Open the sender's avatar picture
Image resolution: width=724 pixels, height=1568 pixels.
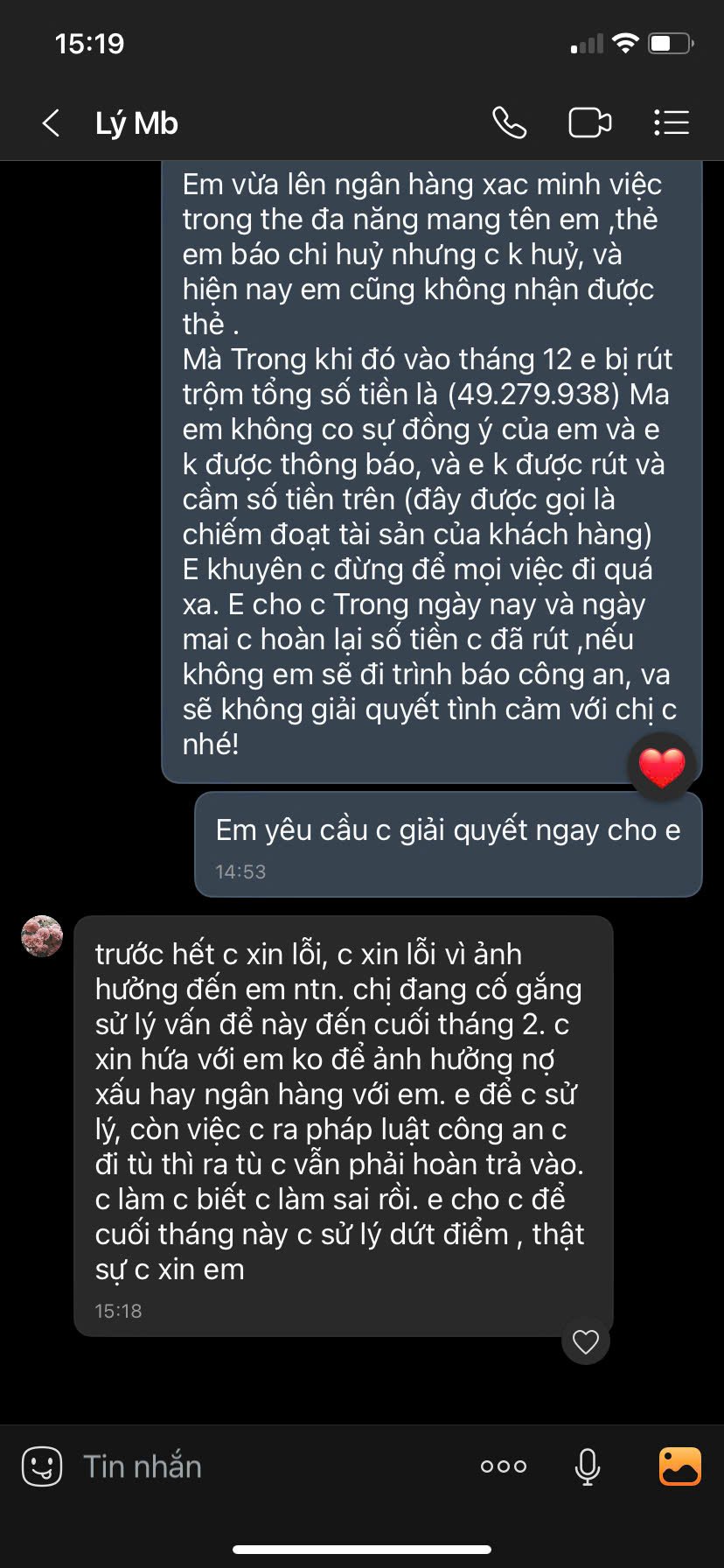(x=42, y=937)
